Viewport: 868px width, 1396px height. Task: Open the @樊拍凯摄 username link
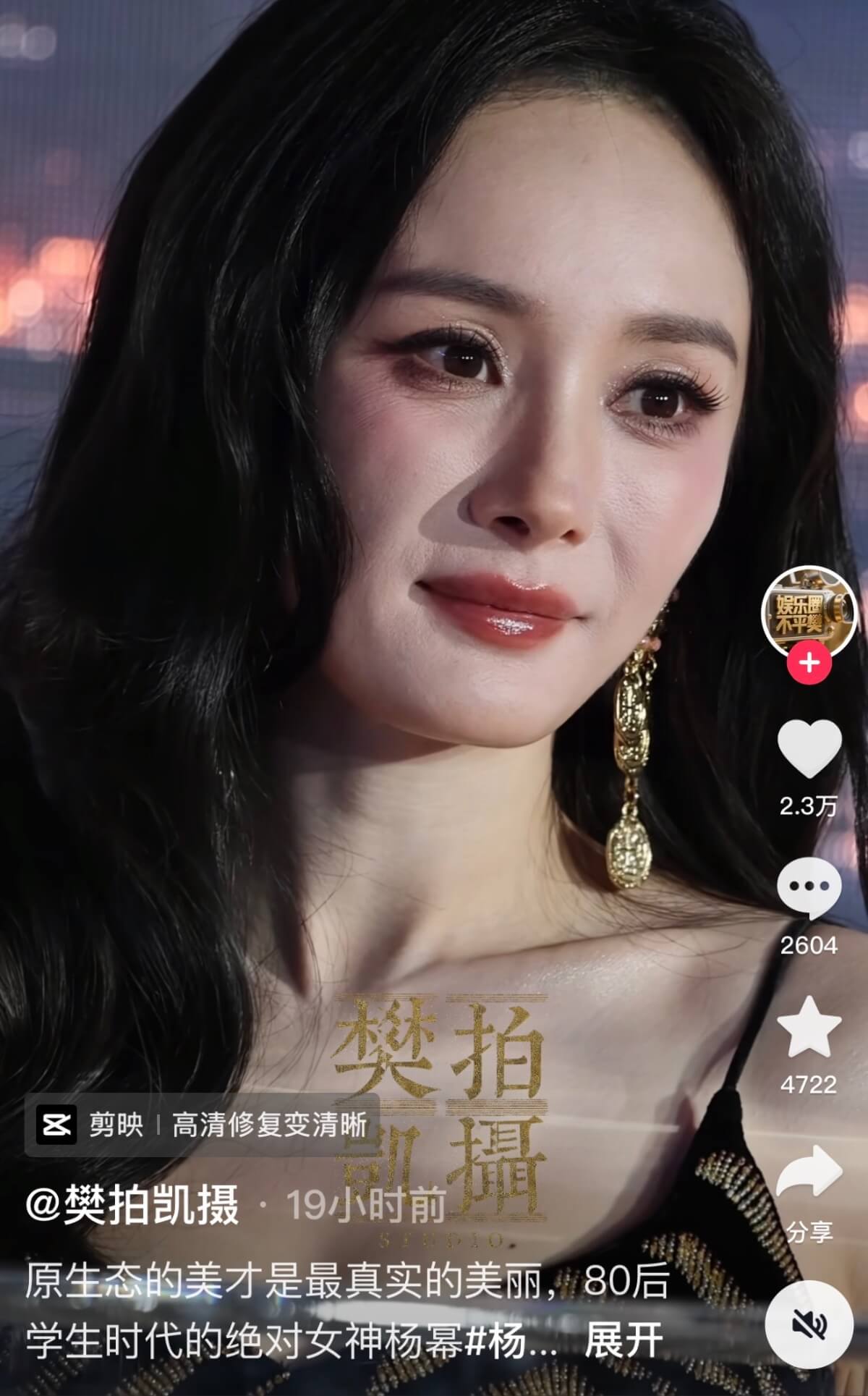pos(132,1206)
